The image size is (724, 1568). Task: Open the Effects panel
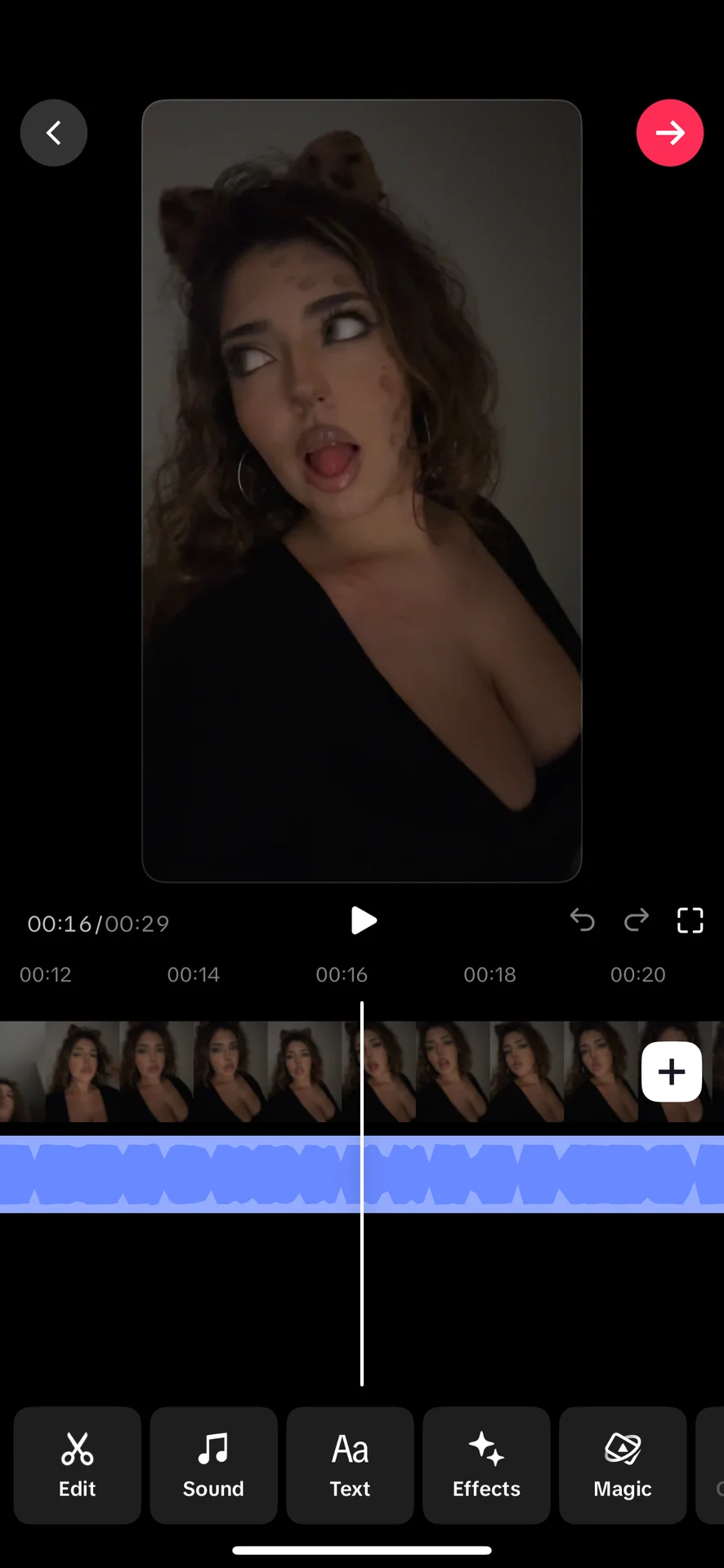tap(486, 1465)
